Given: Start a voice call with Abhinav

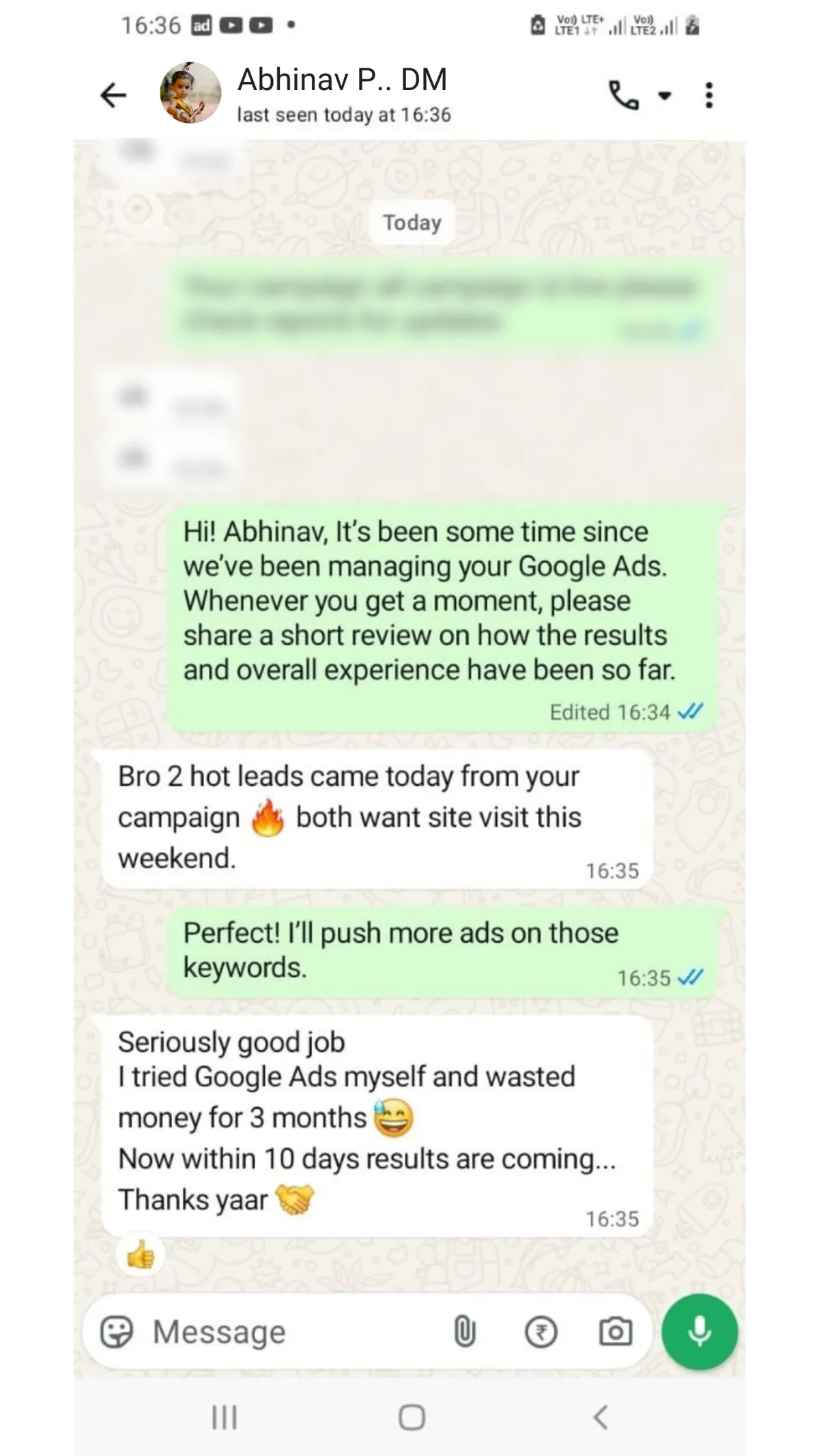Looking at the screenshot, I should tap(624, 95).
